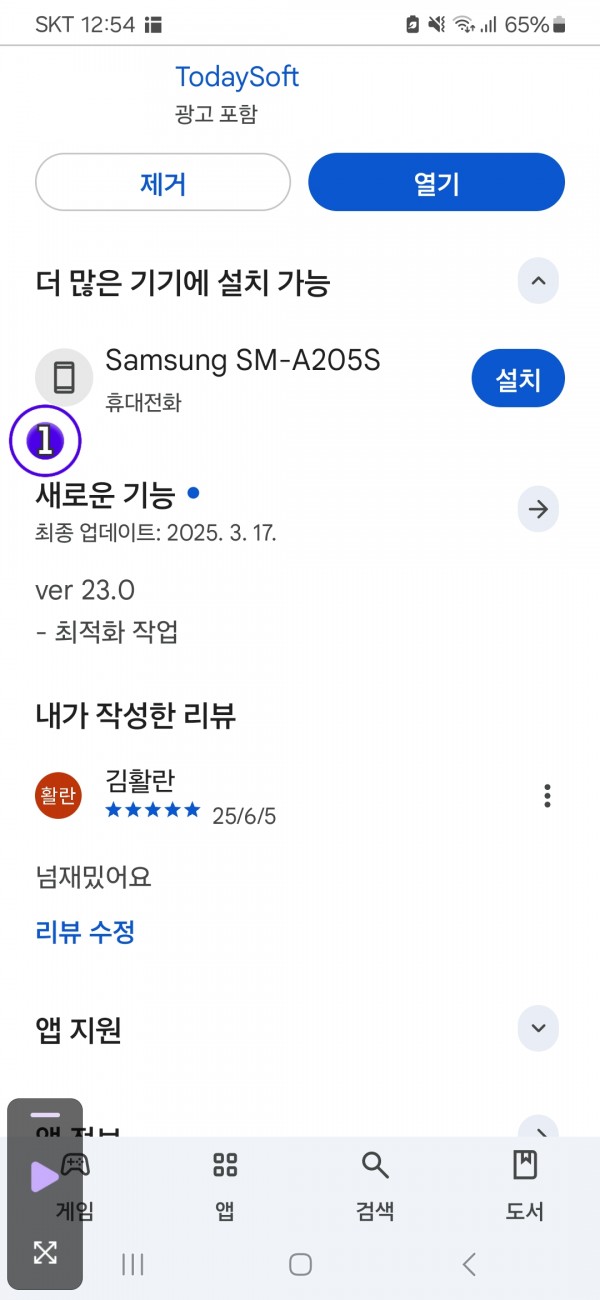The height and width of the screenshot is (1300, 600).
Task: Go back using system back button
Action: [469, 1264]
